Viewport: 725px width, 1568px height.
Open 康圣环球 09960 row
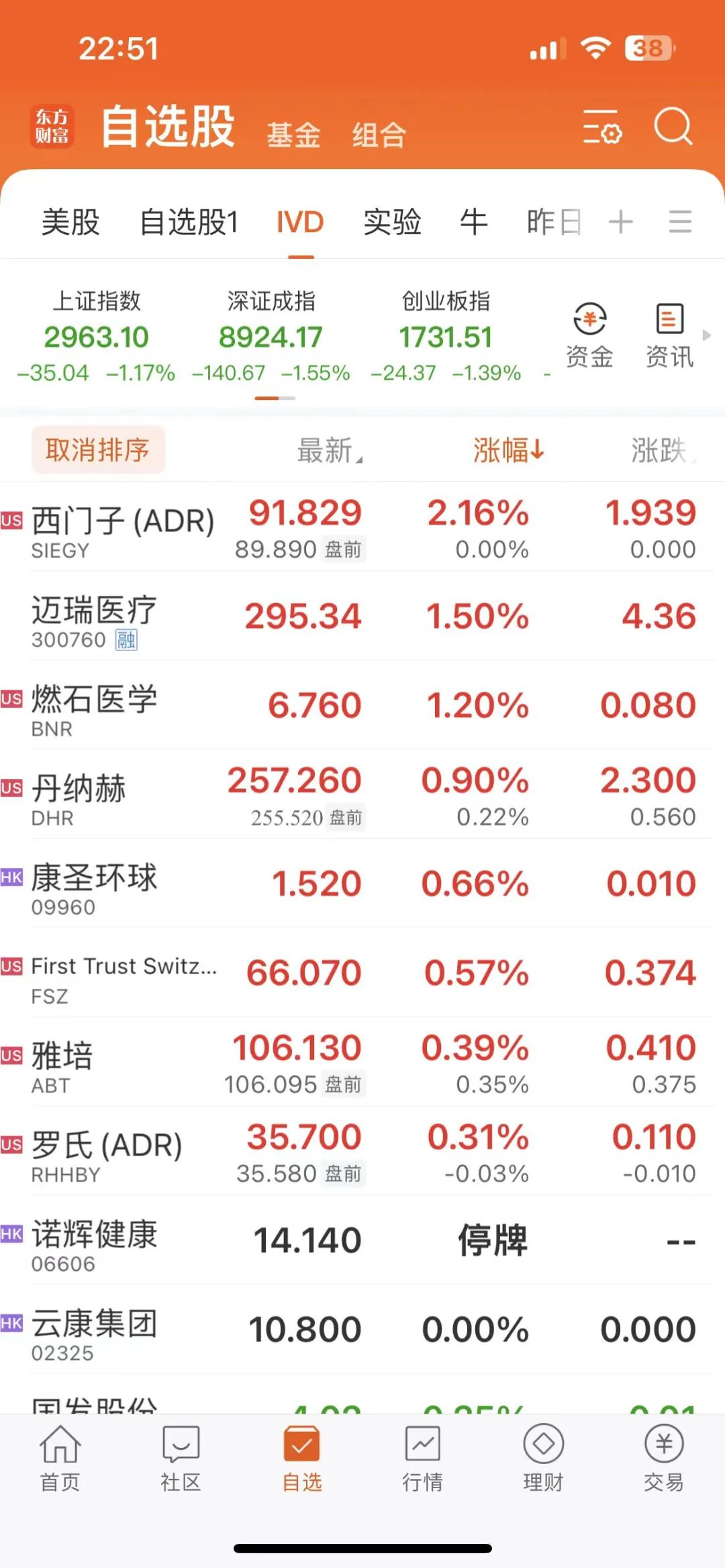[x=362, y=884]
